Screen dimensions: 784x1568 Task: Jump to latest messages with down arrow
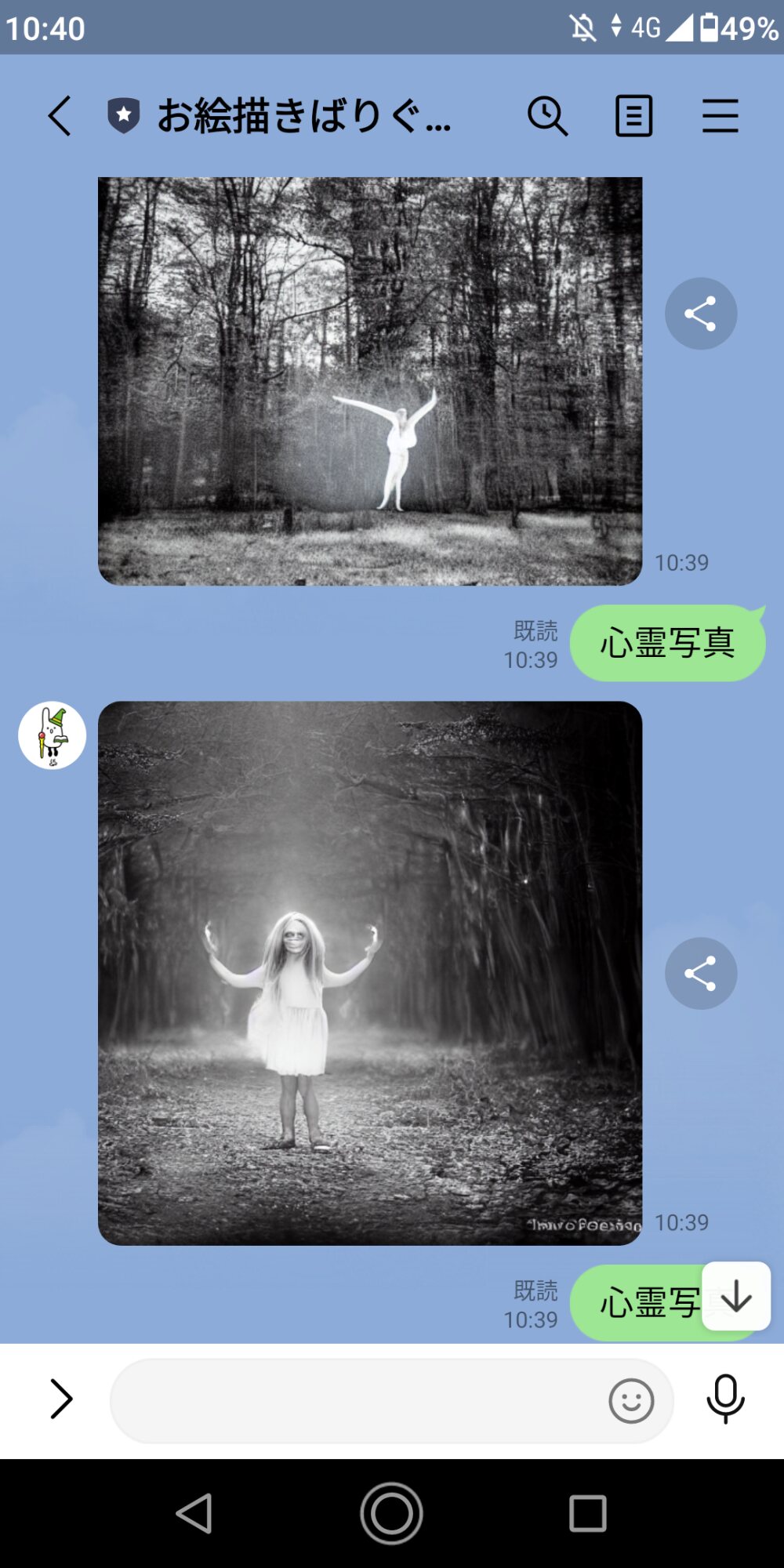point(736,1296)
